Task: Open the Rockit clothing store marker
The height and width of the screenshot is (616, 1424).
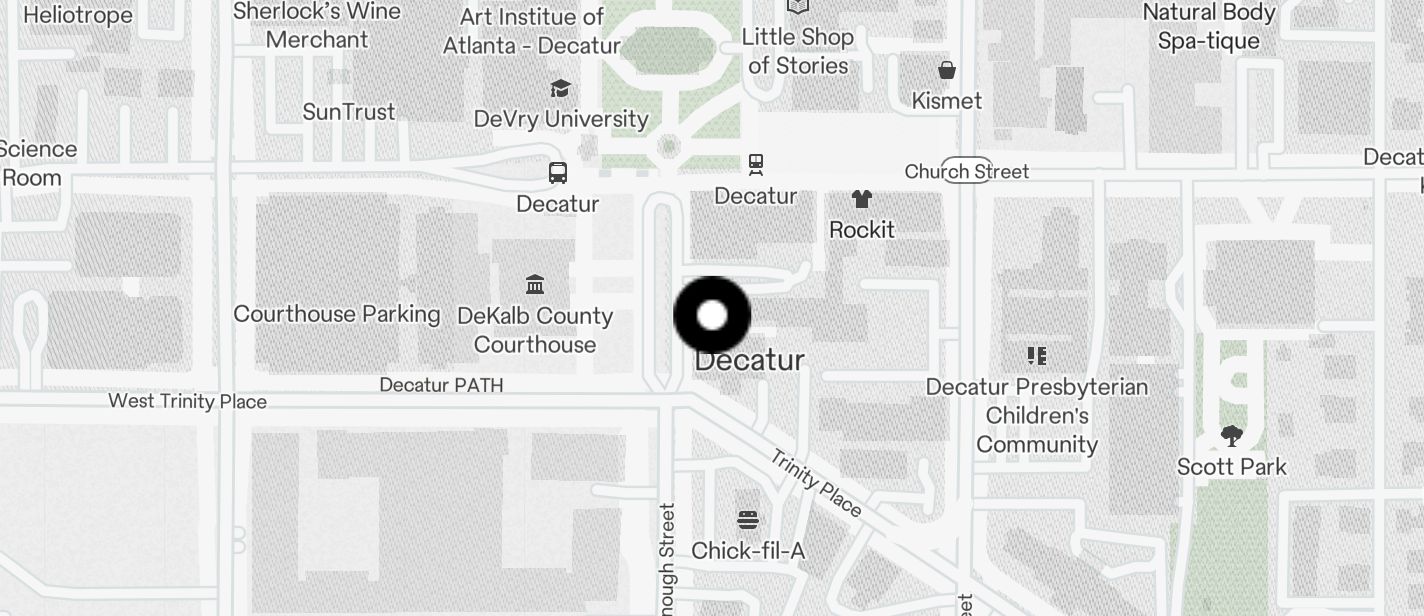Action: 862,199
